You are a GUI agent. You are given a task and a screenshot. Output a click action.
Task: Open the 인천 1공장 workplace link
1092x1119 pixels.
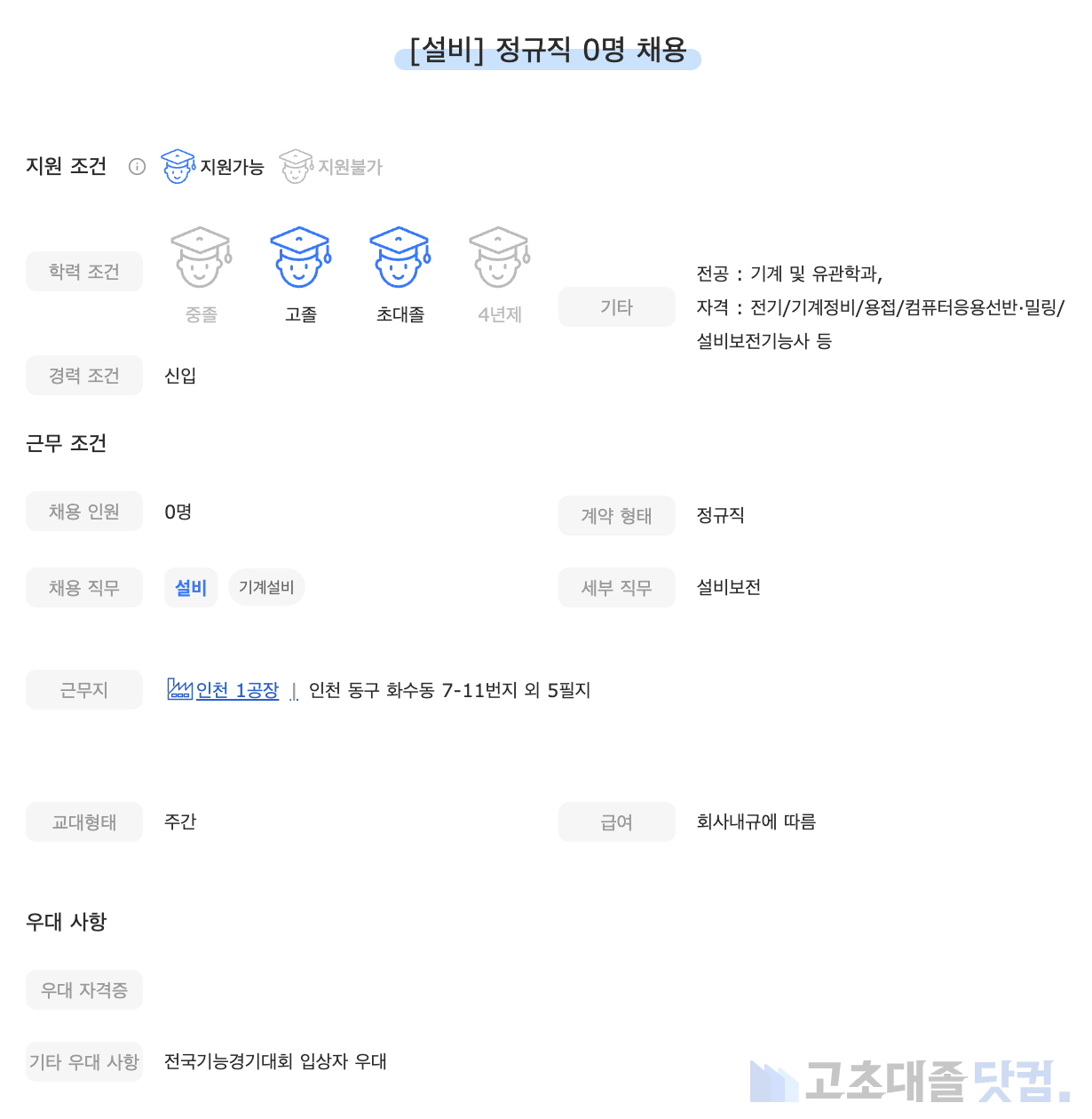coord(236,690)
